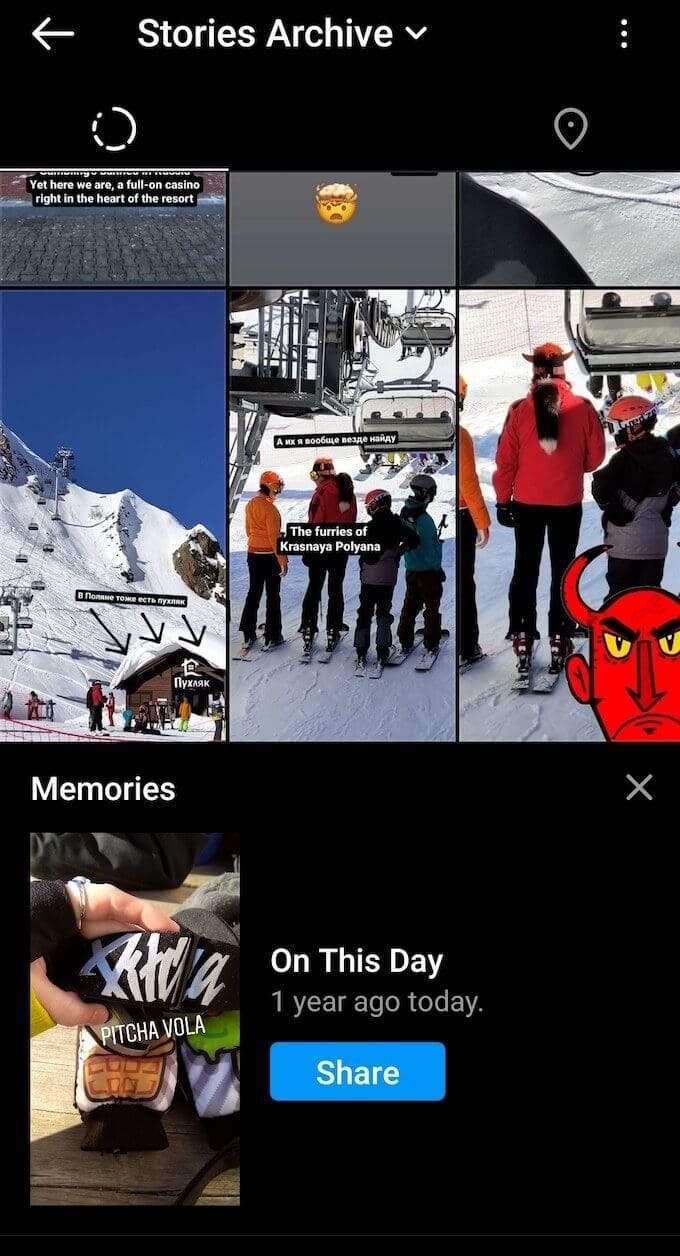Open the blue sky mountain story

click(113, 515)
